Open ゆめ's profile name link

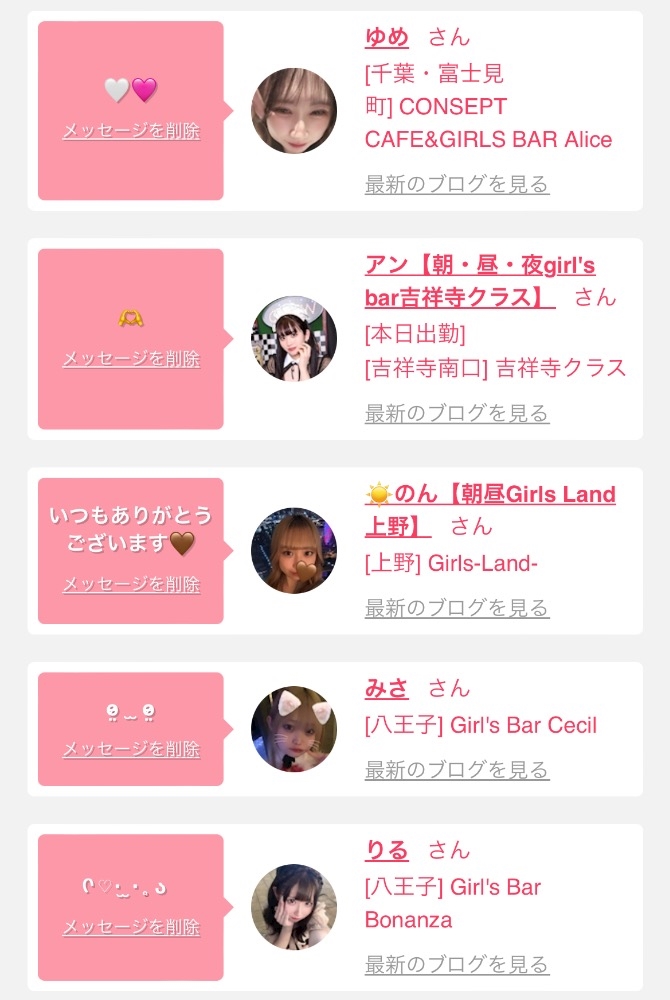pyautogui.click(x=386, y=37)
